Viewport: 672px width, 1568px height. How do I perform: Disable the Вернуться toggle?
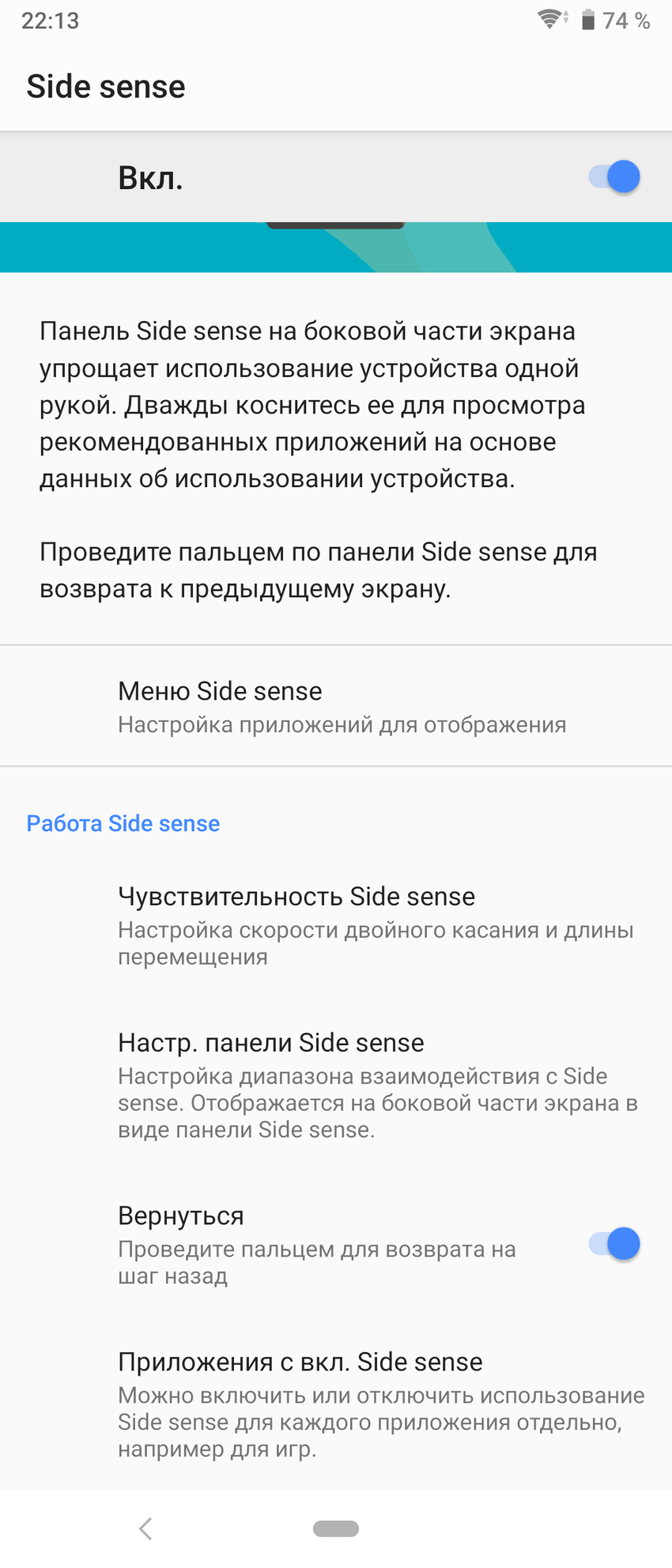[614, 1244]
